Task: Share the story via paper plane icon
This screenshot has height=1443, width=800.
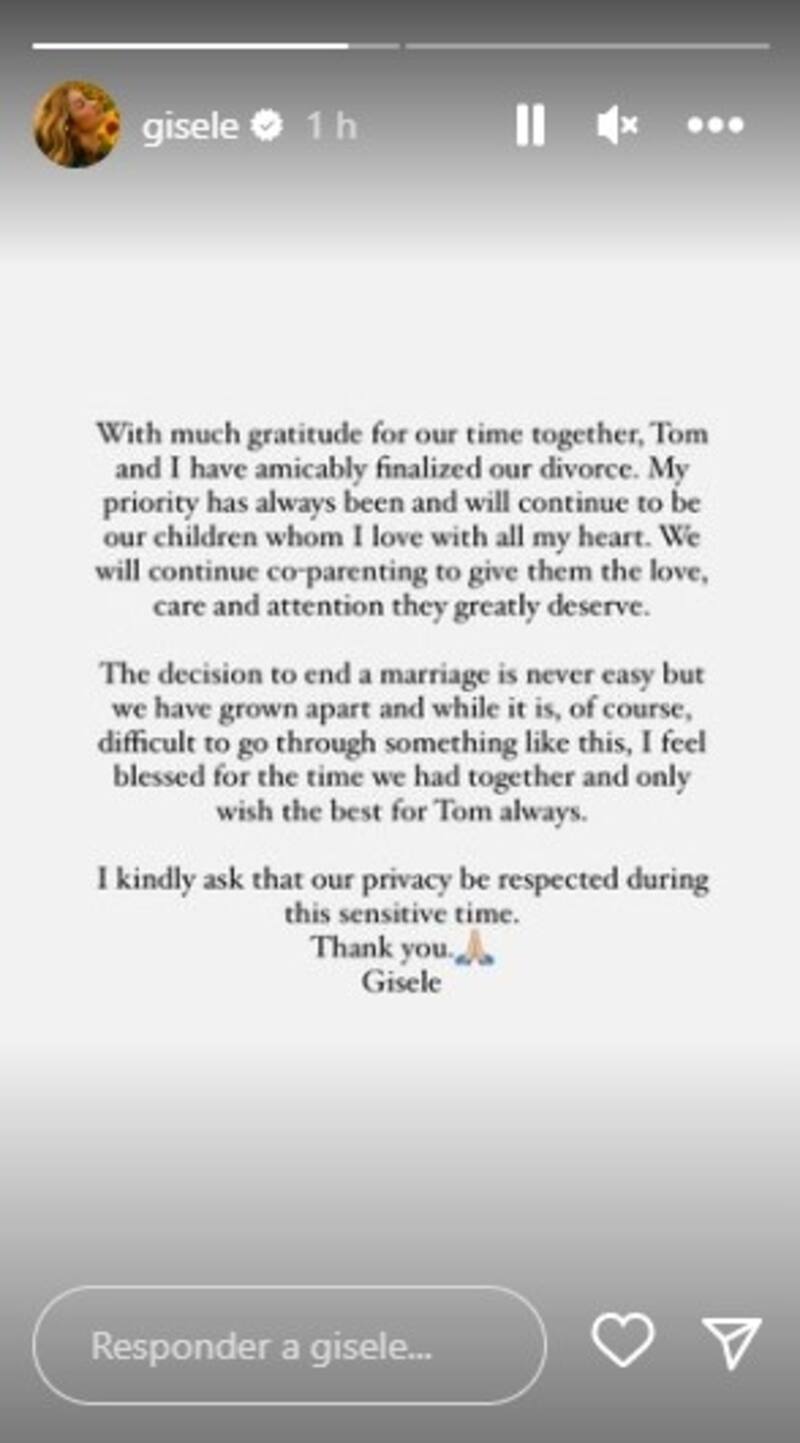Action: 732,1341
